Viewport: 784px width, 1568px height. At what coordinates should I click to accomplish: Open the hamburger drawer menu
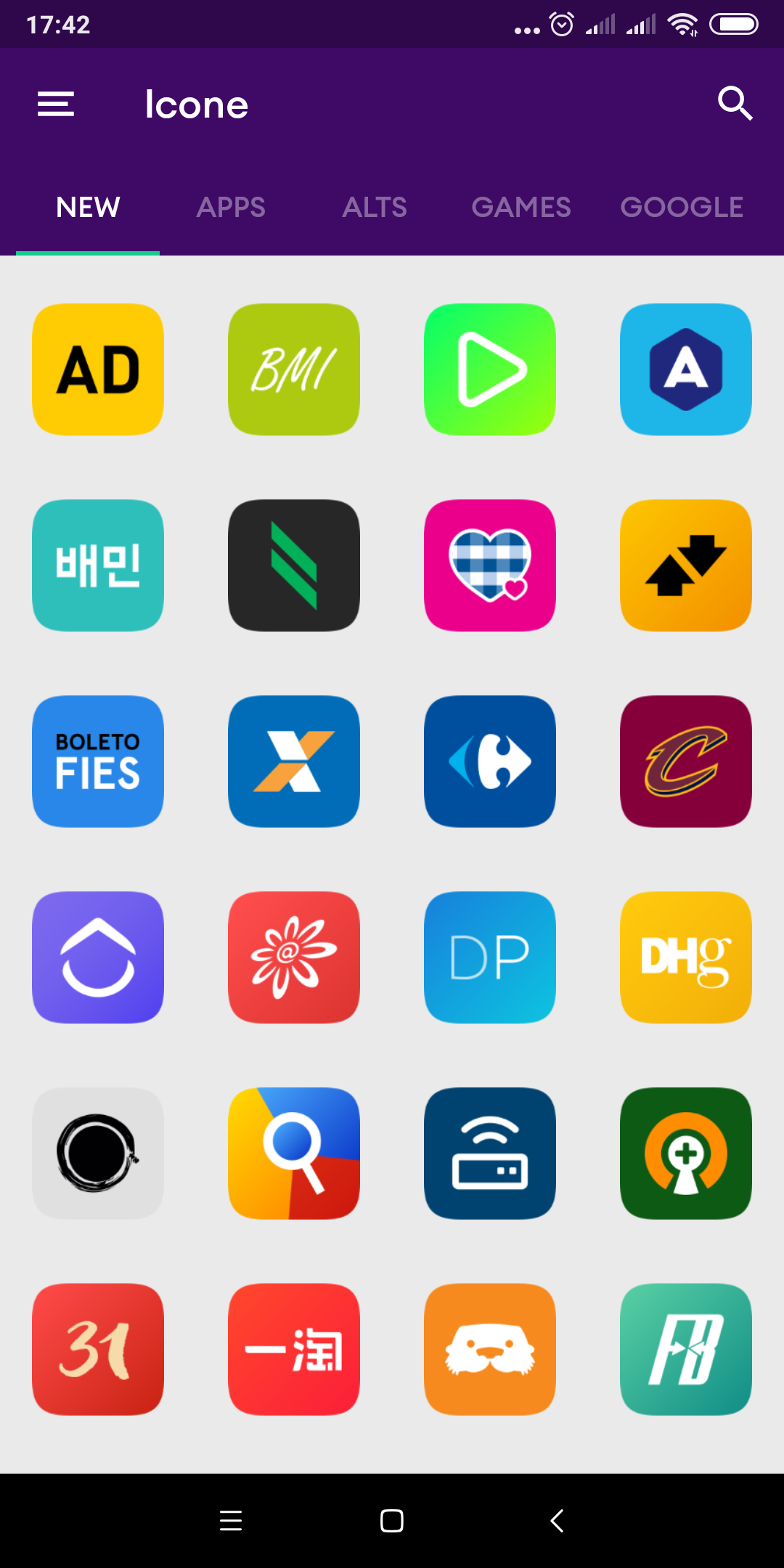point(56,104)
